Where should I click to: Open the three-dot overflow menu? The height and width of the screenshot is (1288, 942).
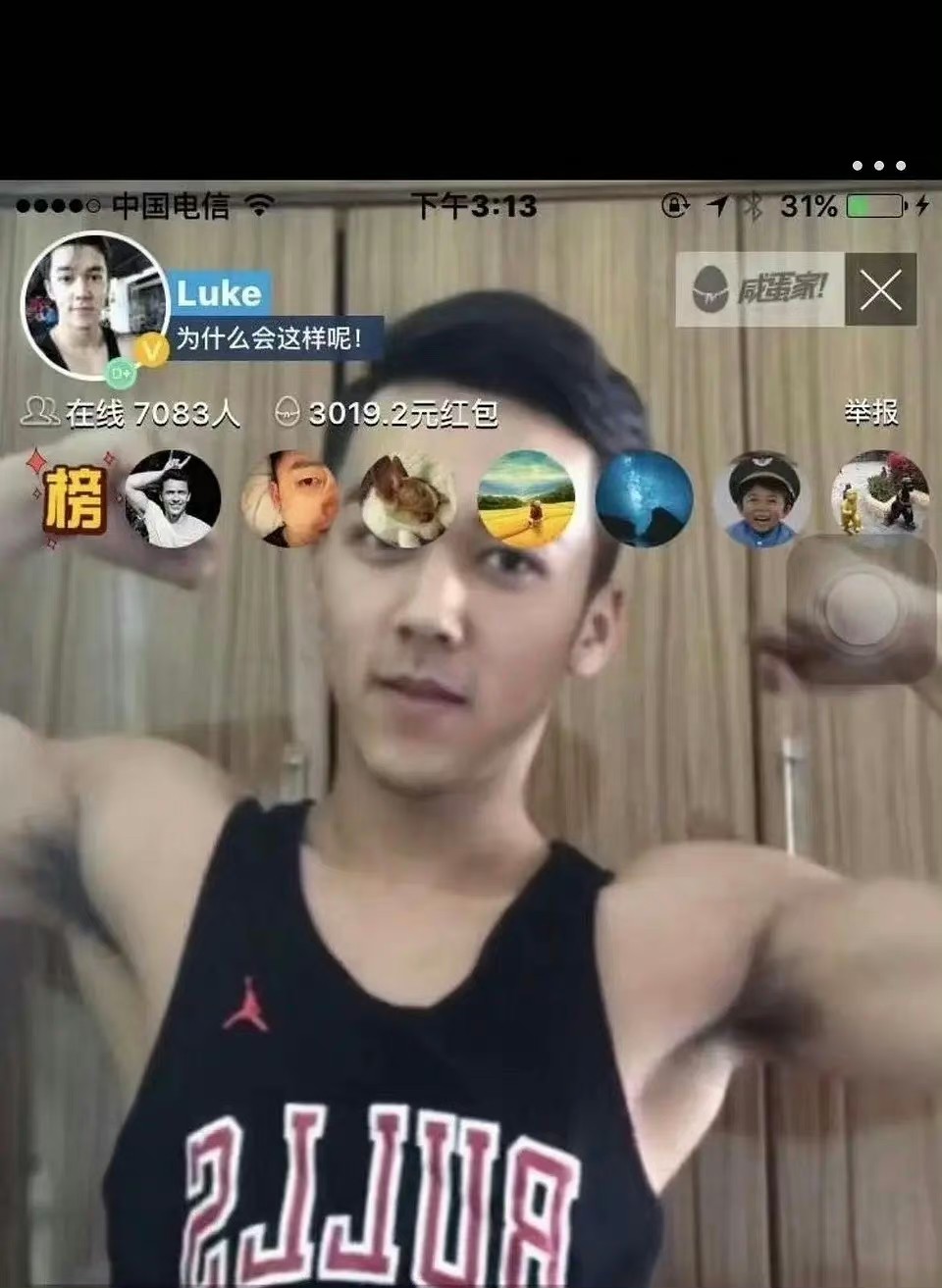point(878,165)
